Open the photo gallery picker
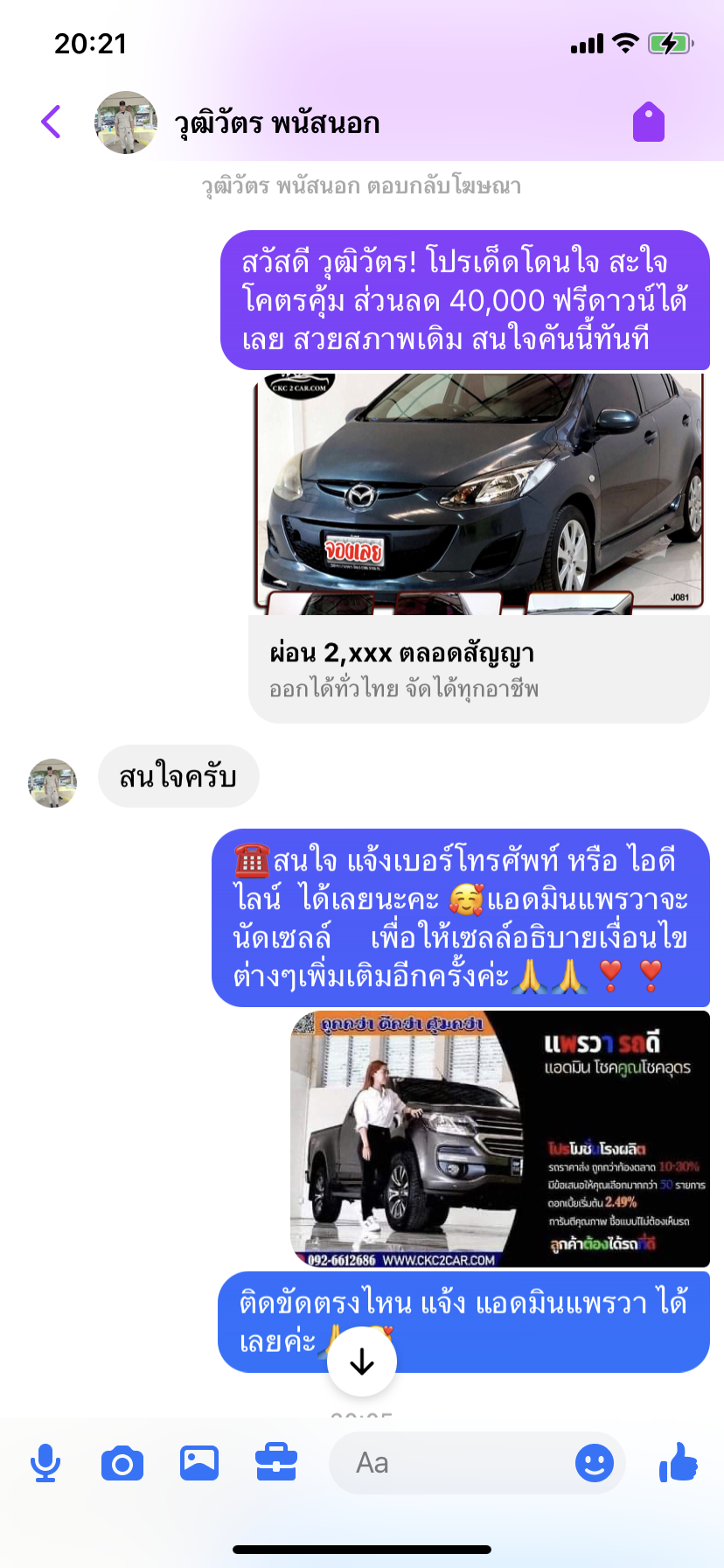This screenshot has height=1568, width=724. pyautogui.click(x=199, y=1463)
